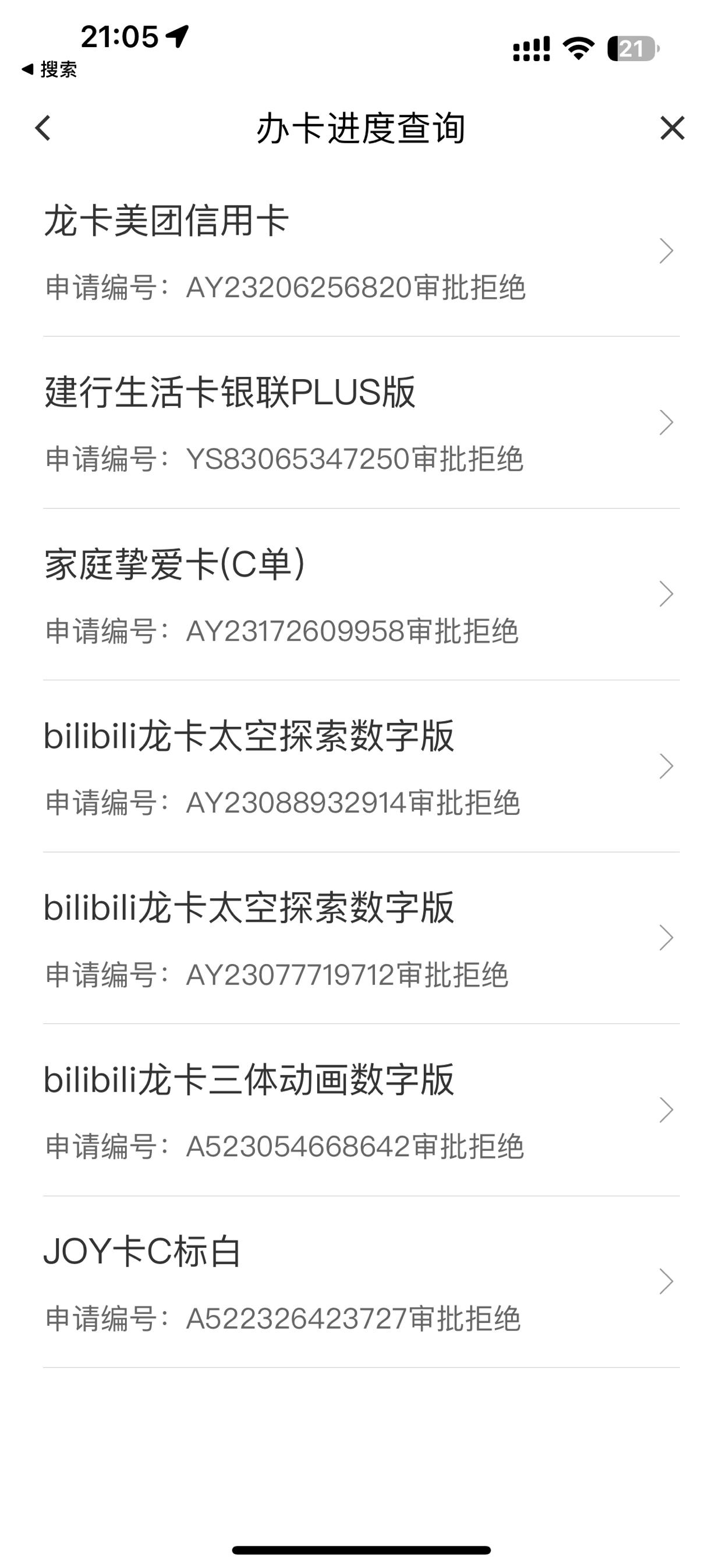Open the JOY卡C标白 application record
The image size is (723, 1568).
tap(361, 1282)
